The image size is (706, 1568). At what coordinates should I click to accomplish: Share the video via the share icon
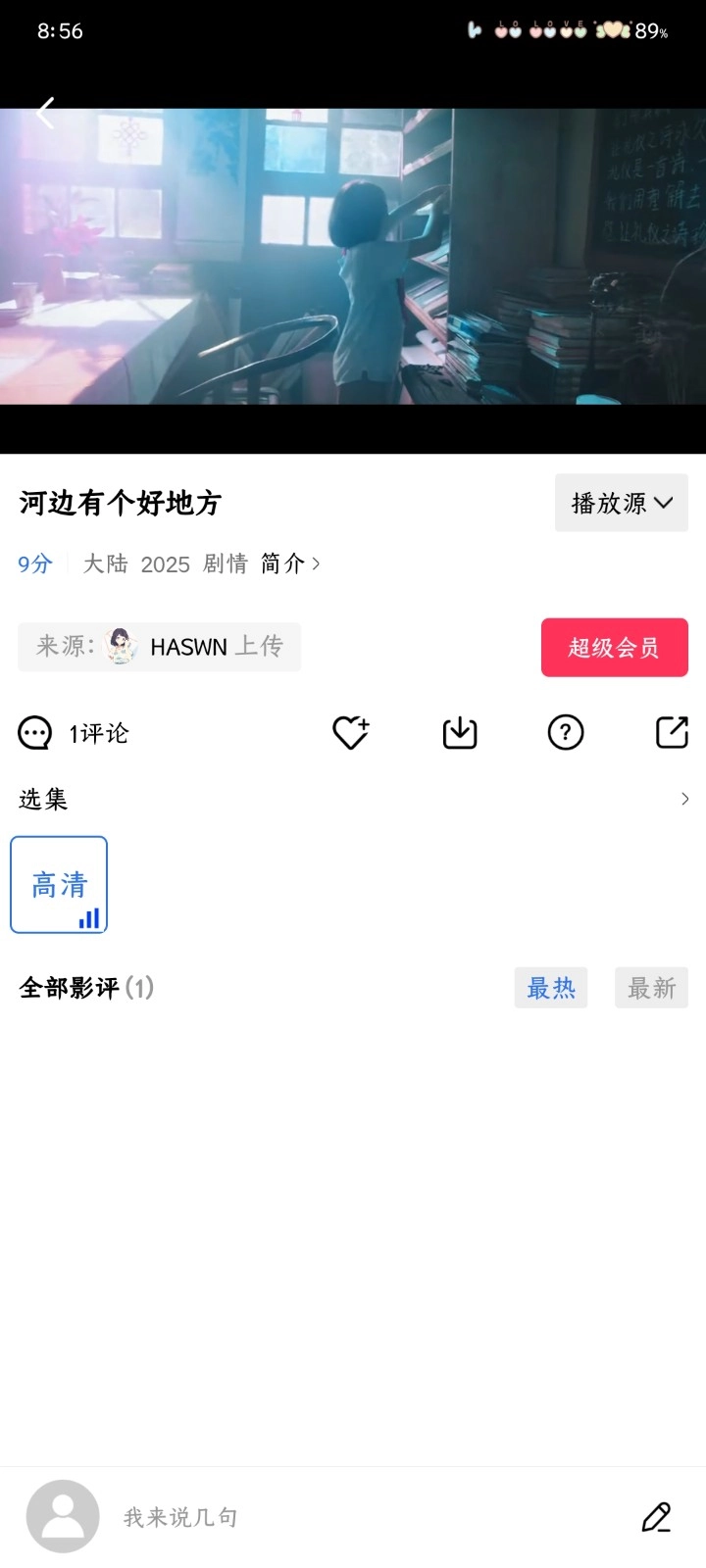pyautogui.click(x=672, y=732)
